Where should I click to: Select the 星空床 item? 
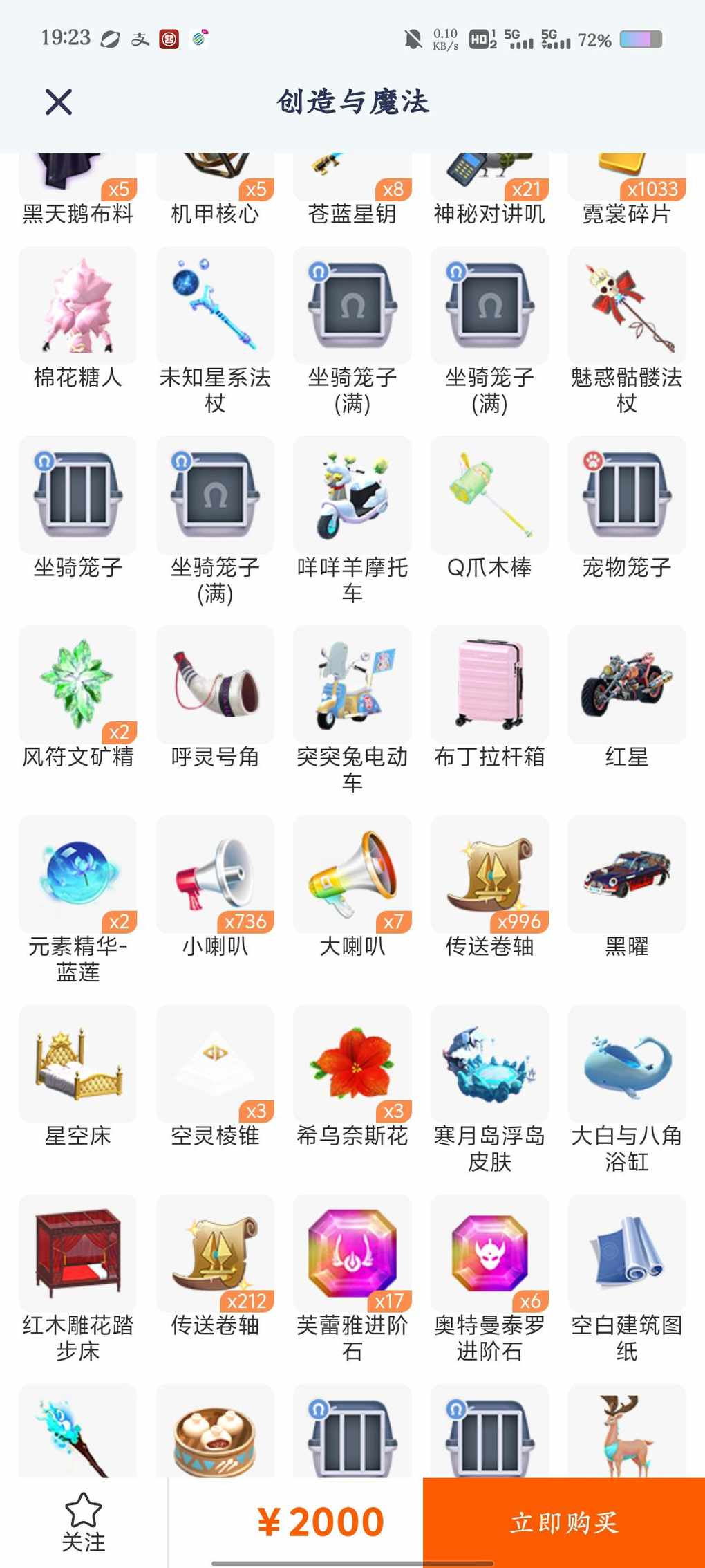[77, 1064]
